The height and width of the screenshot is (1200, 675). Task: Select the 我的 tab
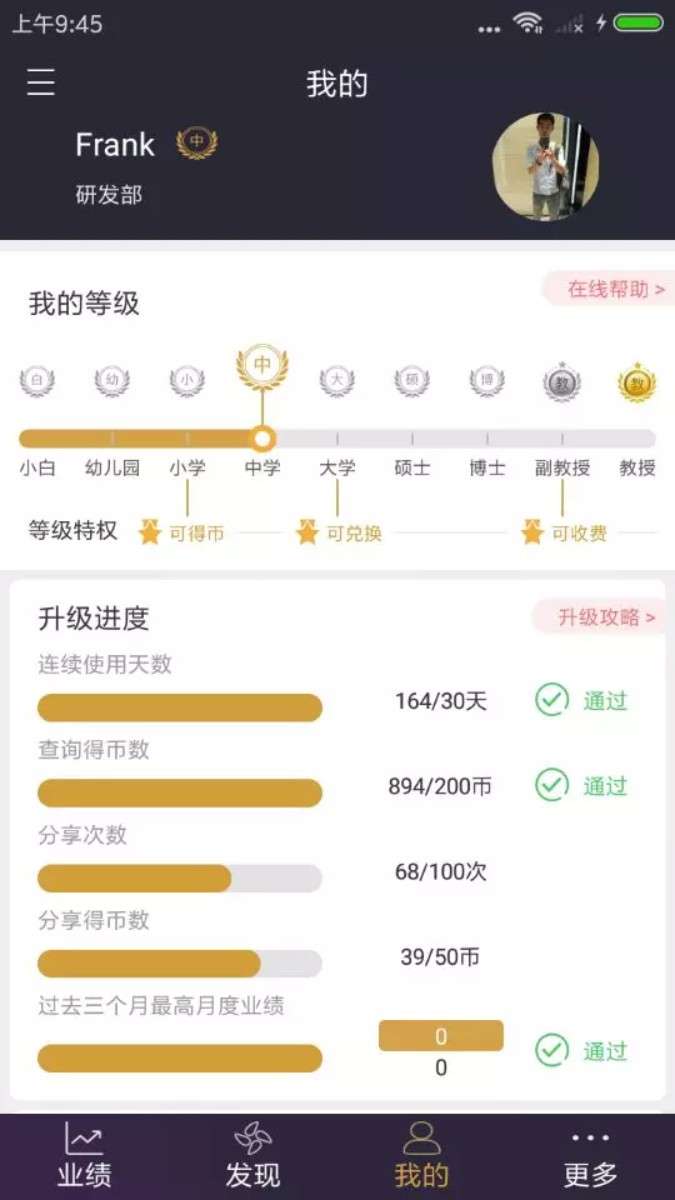click(x=421, y=1156)
